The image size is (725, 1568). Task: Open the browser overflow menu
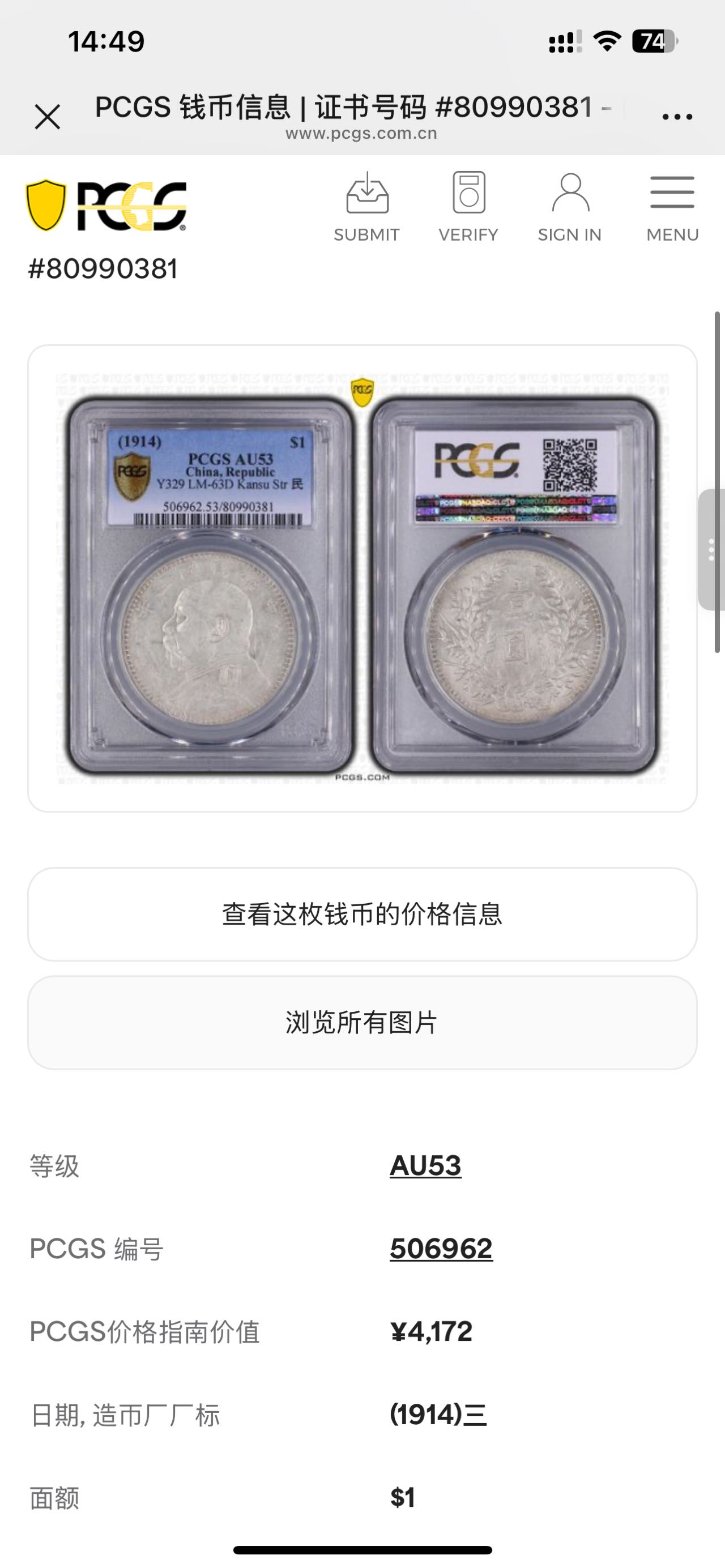[x=677, y=117]
